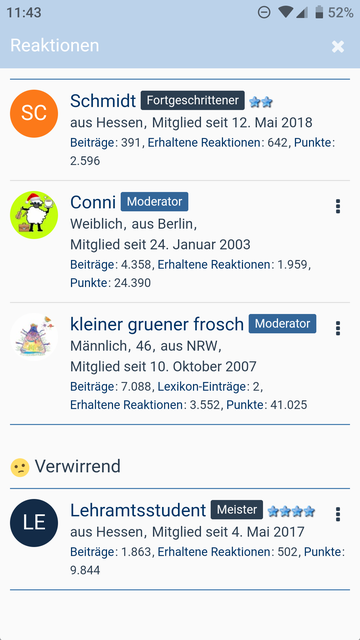
Task: Close the Reaktionen dialog
Action: [338, 47]
